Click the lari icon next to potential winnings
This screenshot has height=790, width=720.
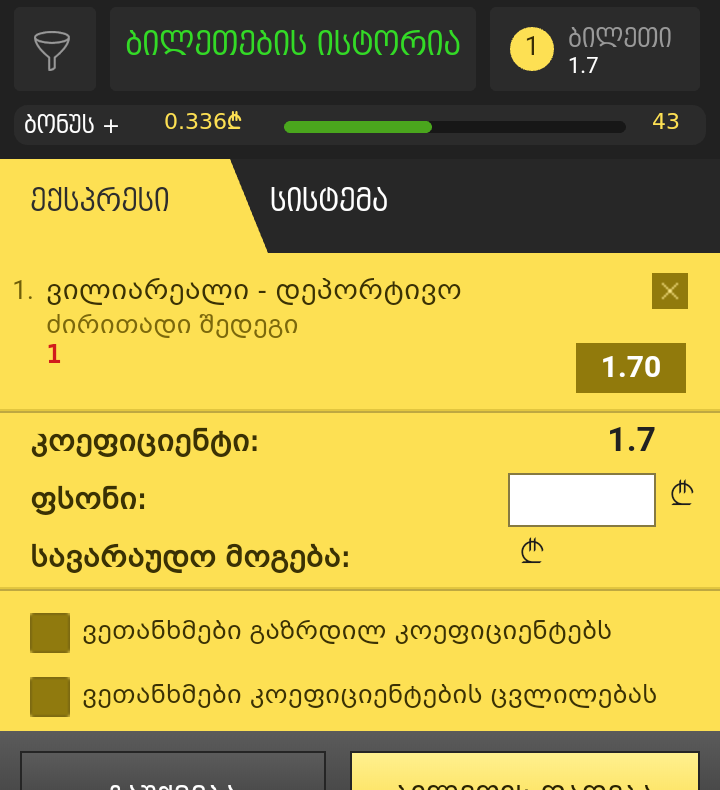[532, 549]
